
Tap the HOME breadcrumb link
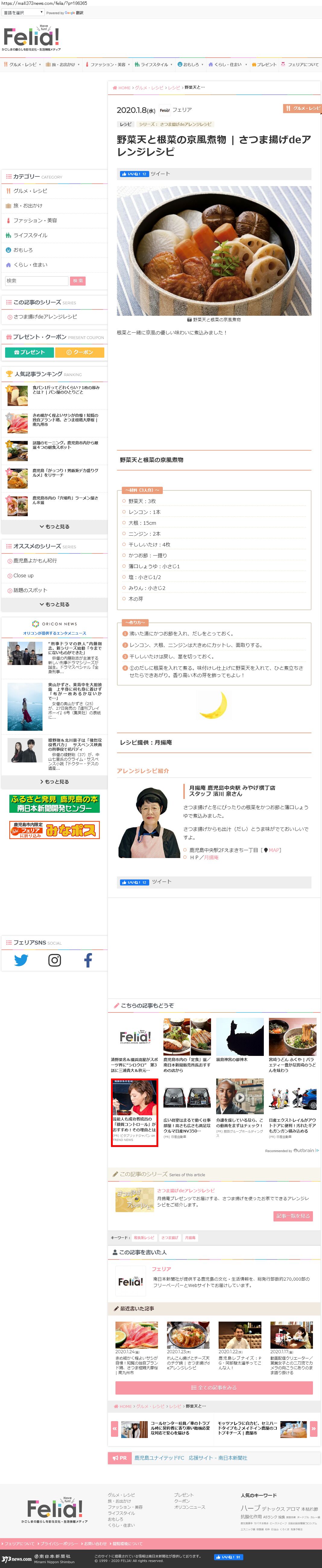click(x=122, y=88)
